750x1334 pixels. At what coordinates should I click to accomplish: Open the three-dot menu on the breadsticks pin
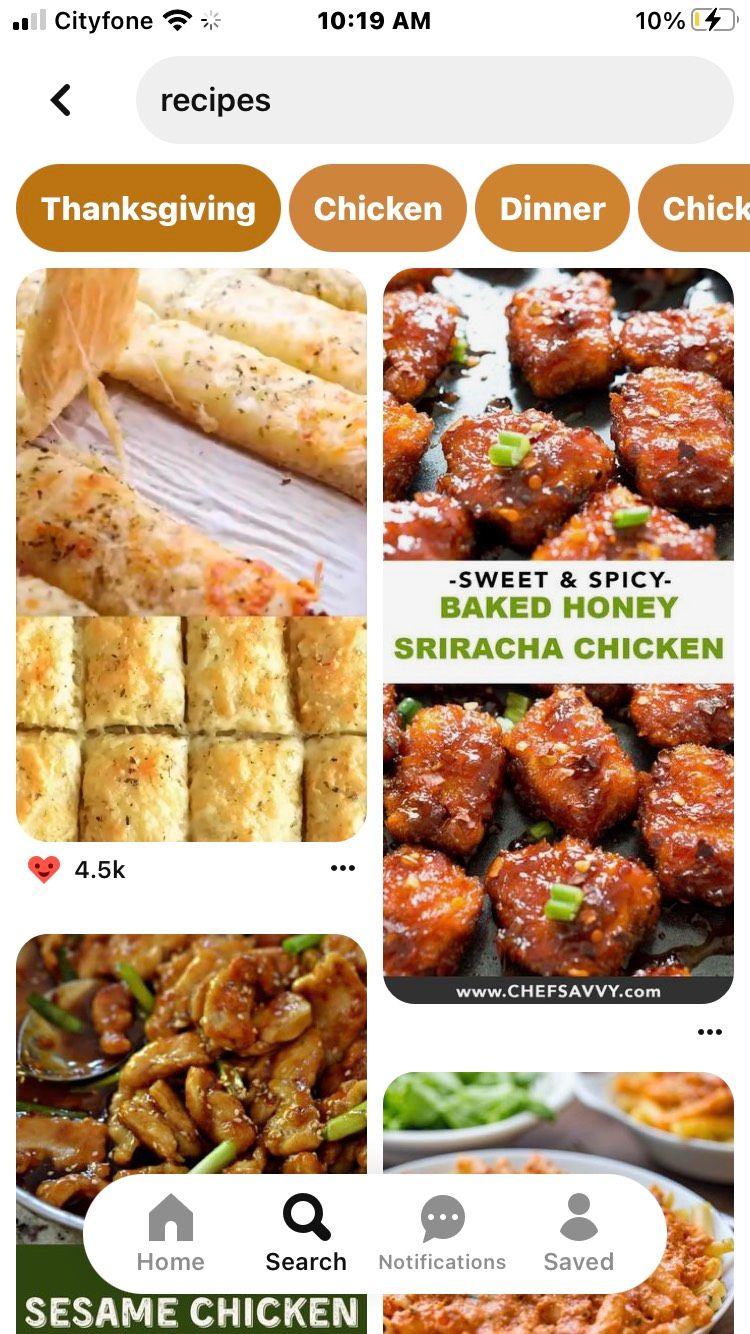[343, 868]
